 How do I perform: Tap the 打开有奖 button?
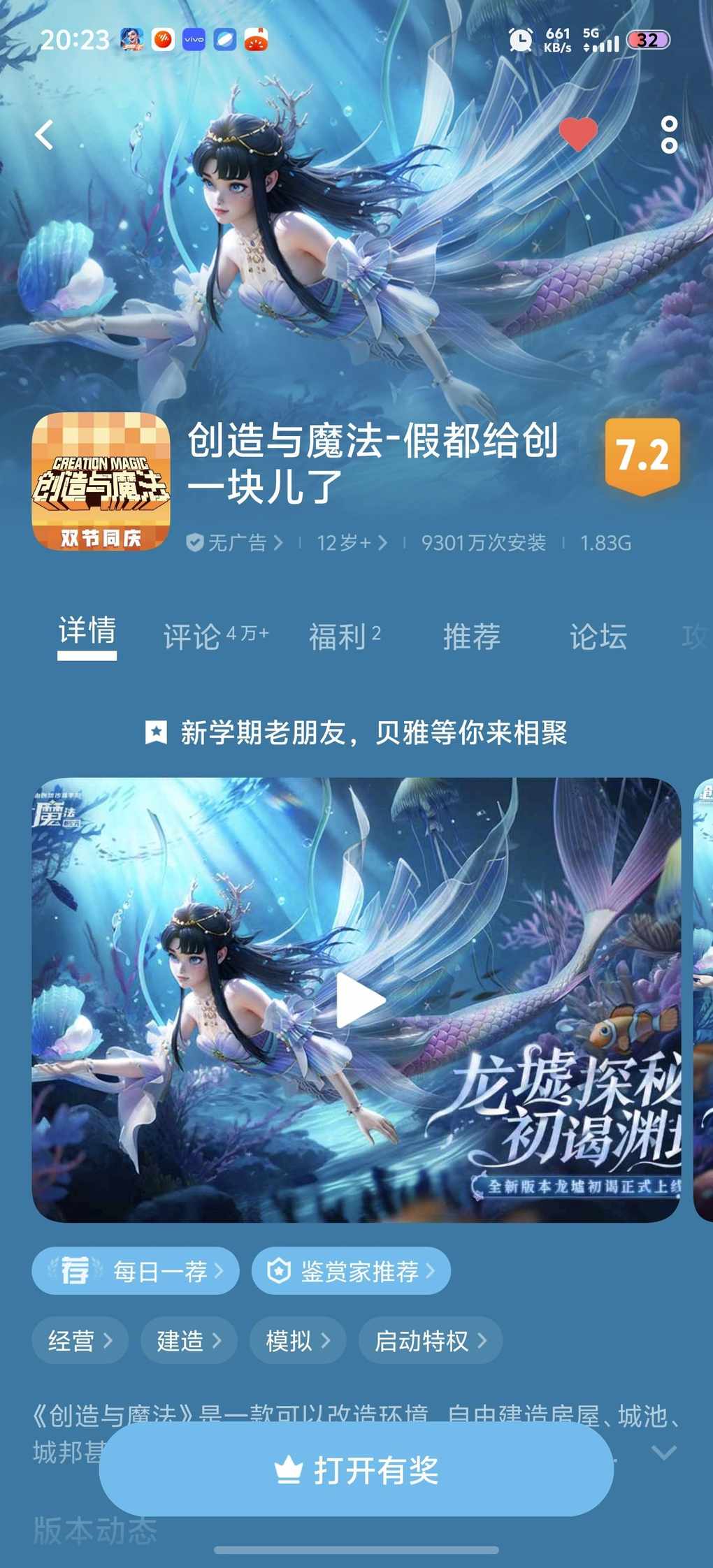[x=356, y=1470]
